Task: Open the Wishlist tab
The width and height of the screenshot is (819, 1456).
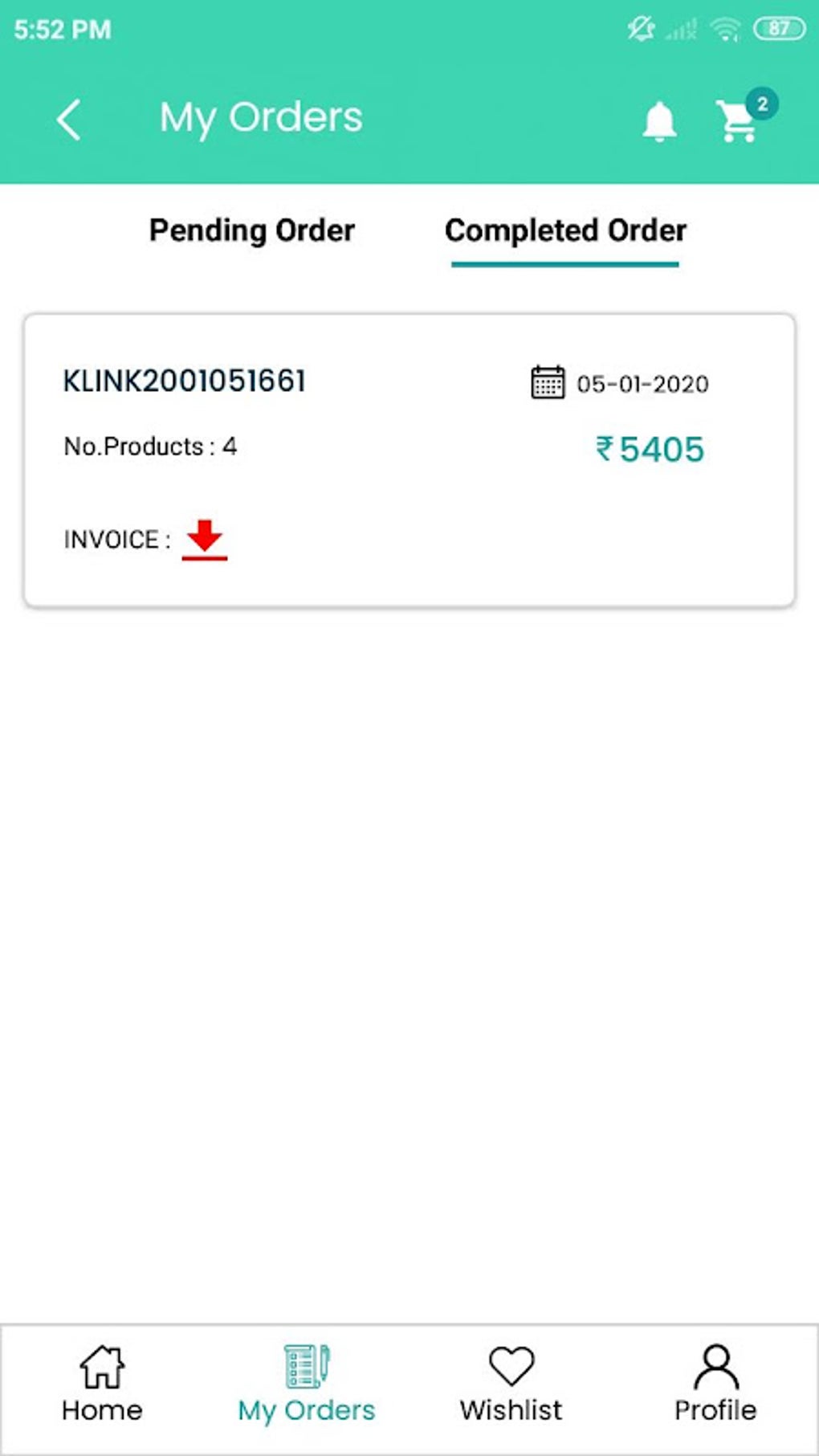Action: (511, 1385)
